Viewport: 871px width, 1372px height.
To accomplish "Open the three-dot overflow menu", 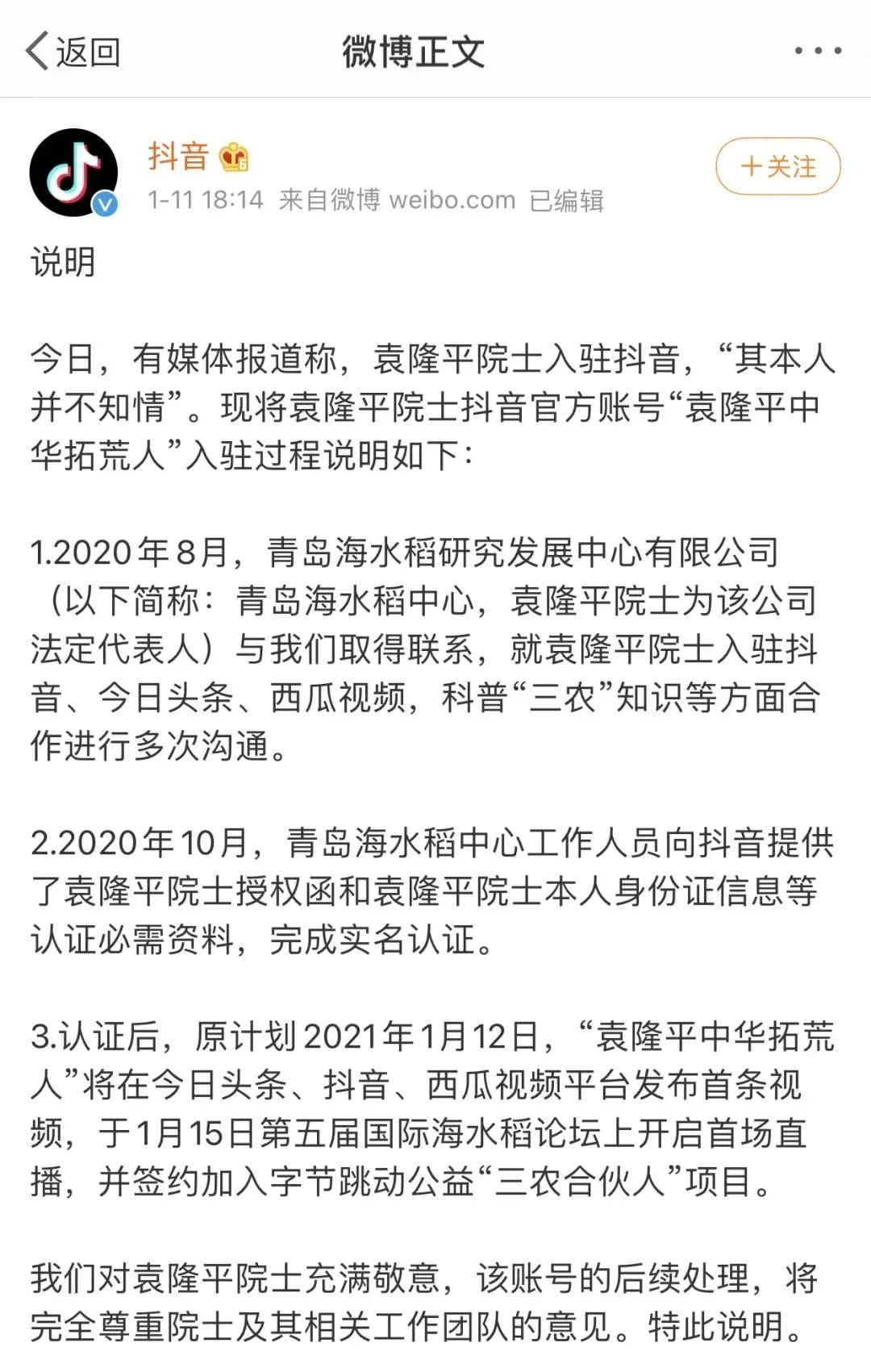I will pyautogui.click(x=818, y=51).
